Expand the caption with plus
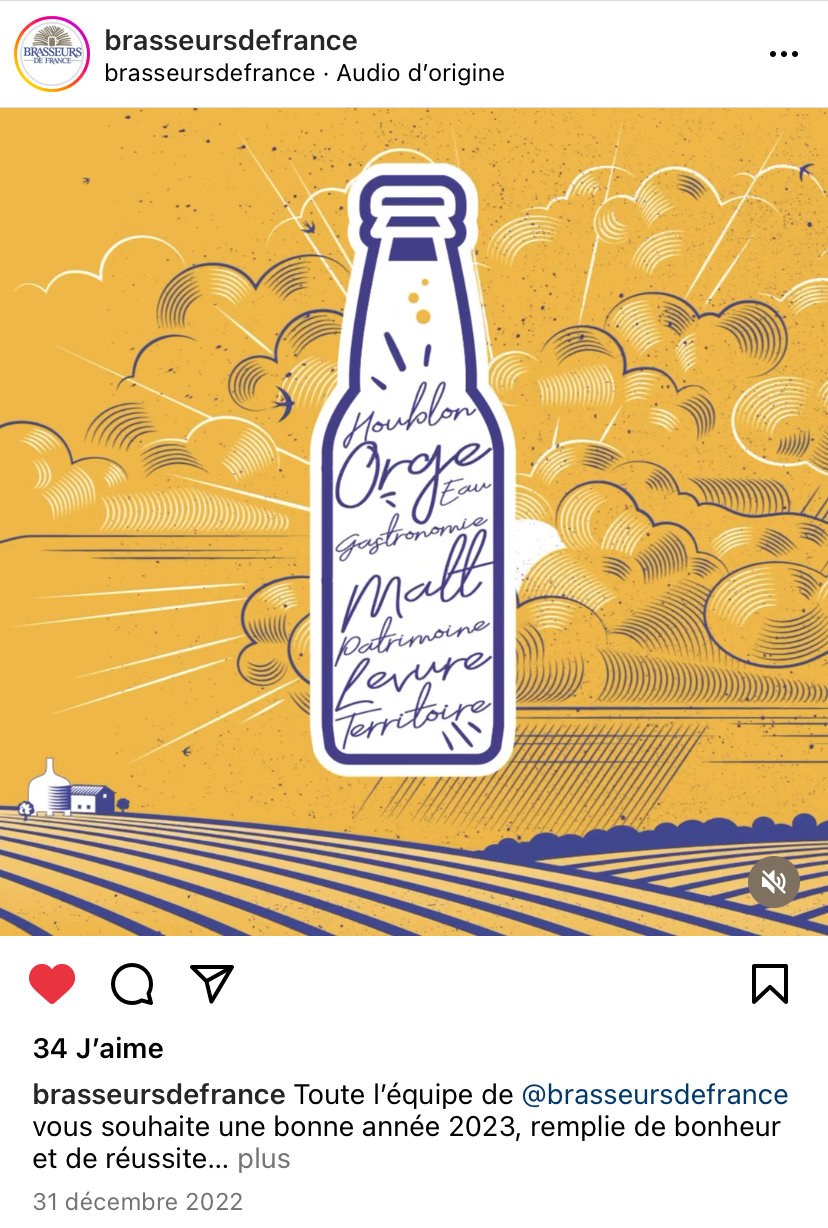 (264, 1159)
